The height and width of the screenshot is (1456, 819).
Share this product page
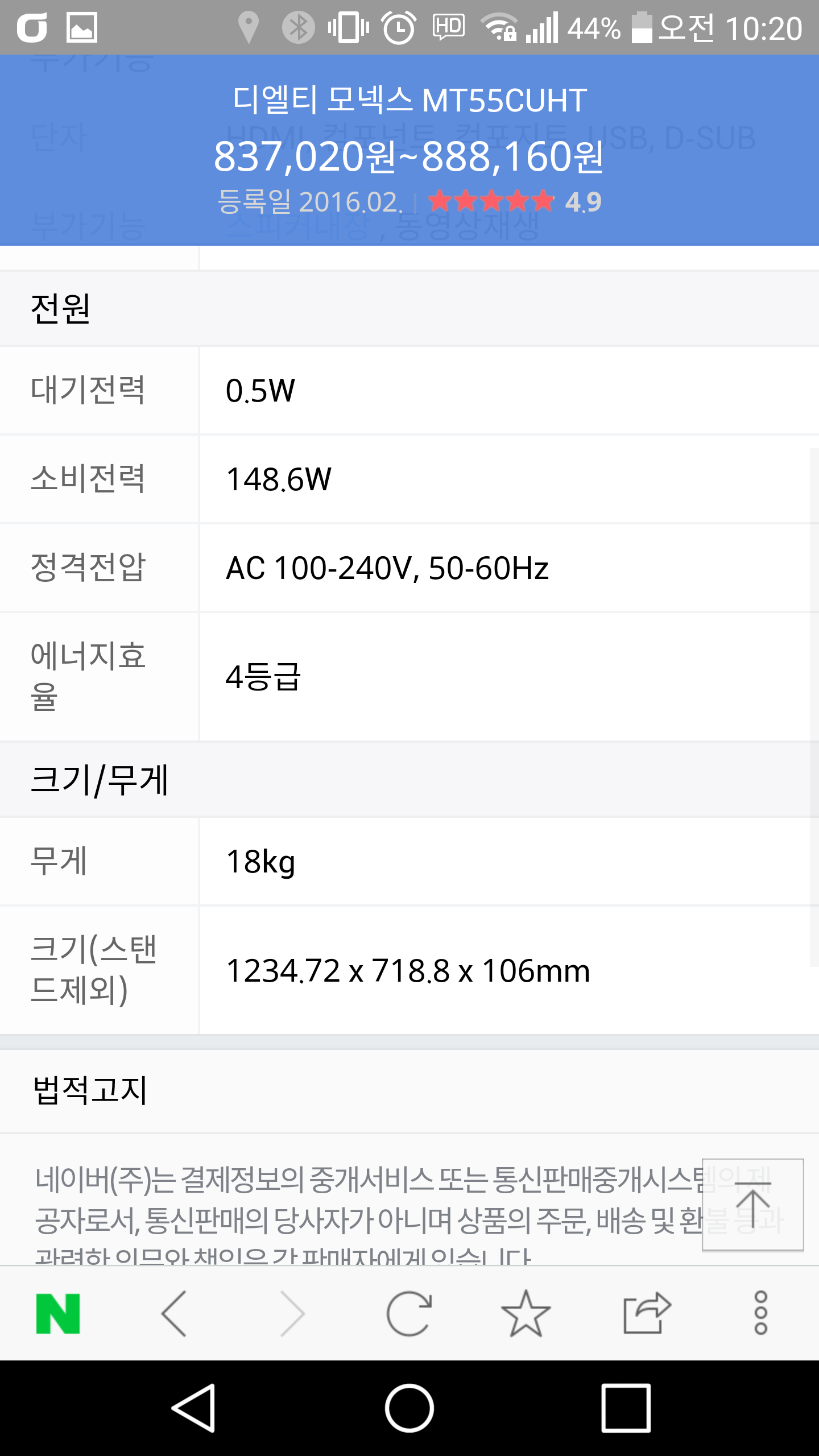point(647,1314)
